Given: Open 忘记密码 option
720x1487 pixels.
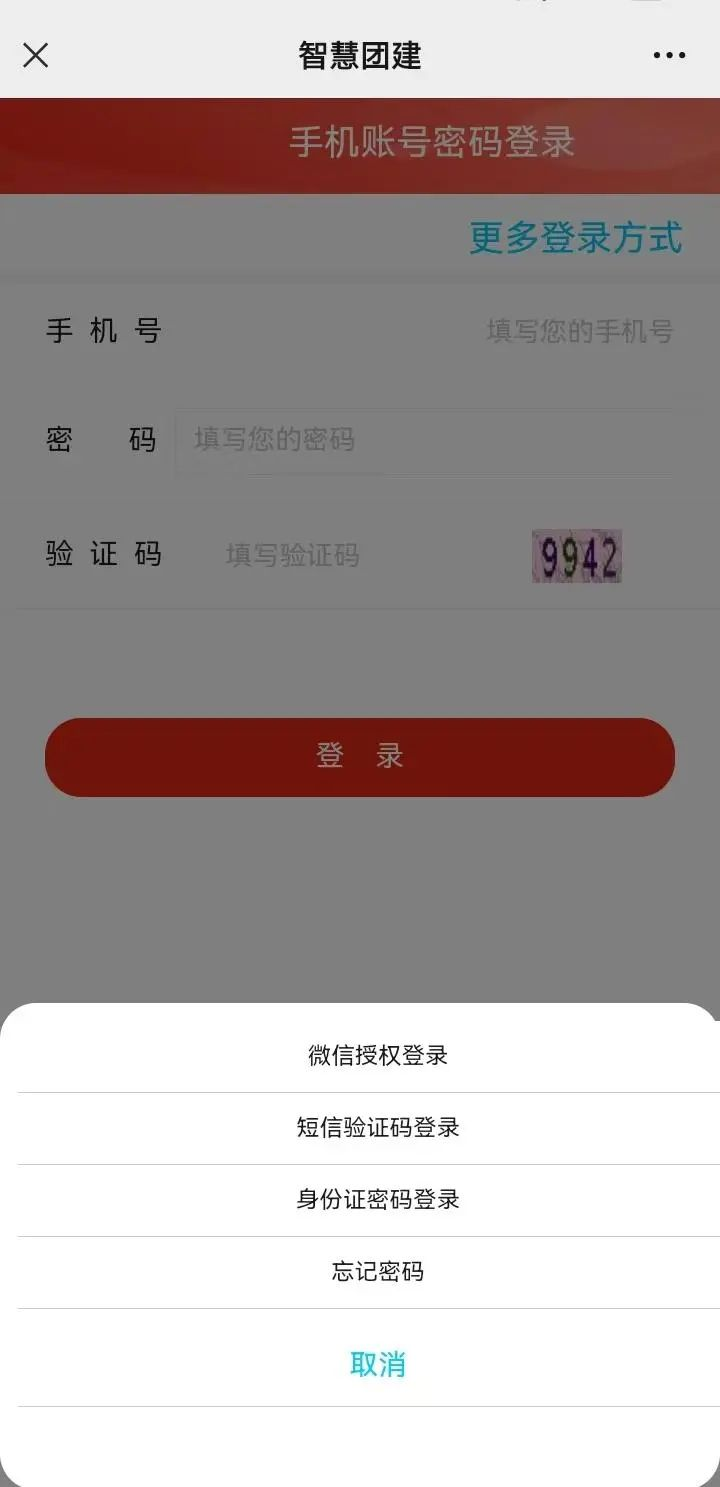Looking at the screenshot, I should [378, 1272].
